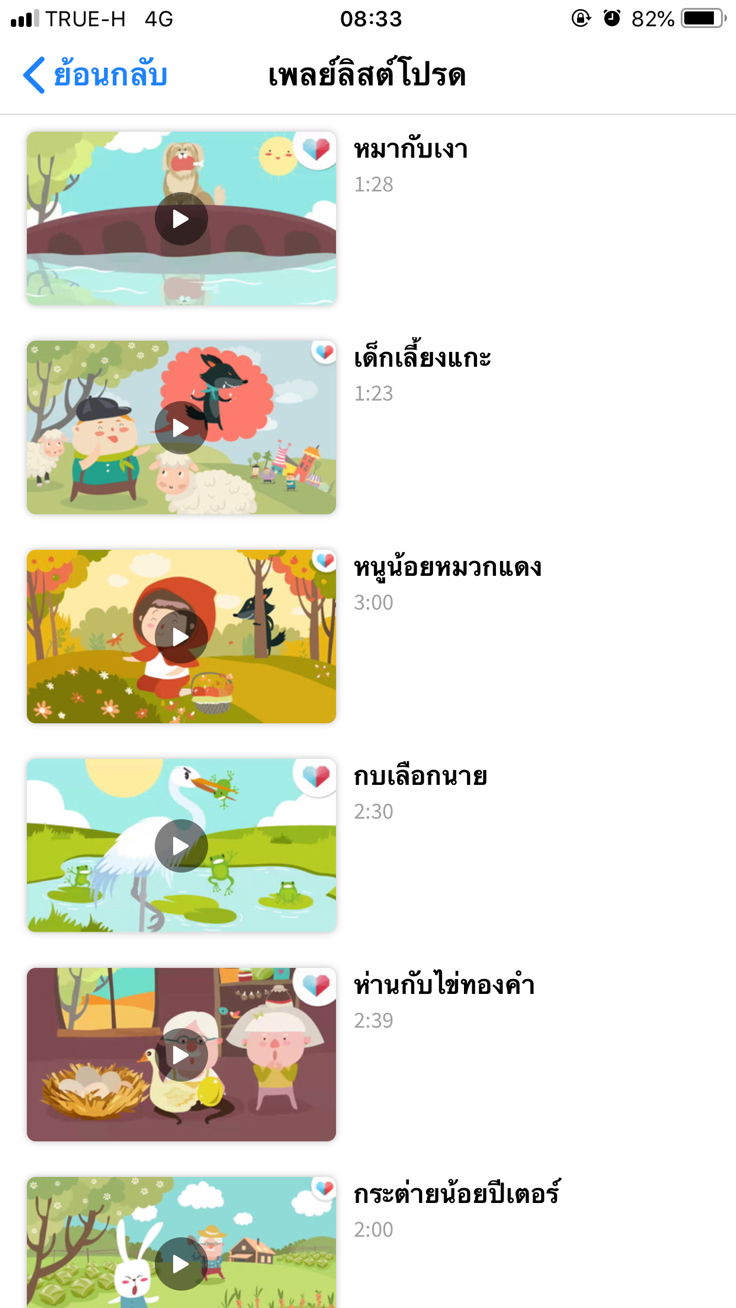Image resolution: width=736 pixels, height=1308 pixels.
Task: Unfavorite เด็กเลี้ยงแกะ with its heart icon
Action: coord(323,352)
